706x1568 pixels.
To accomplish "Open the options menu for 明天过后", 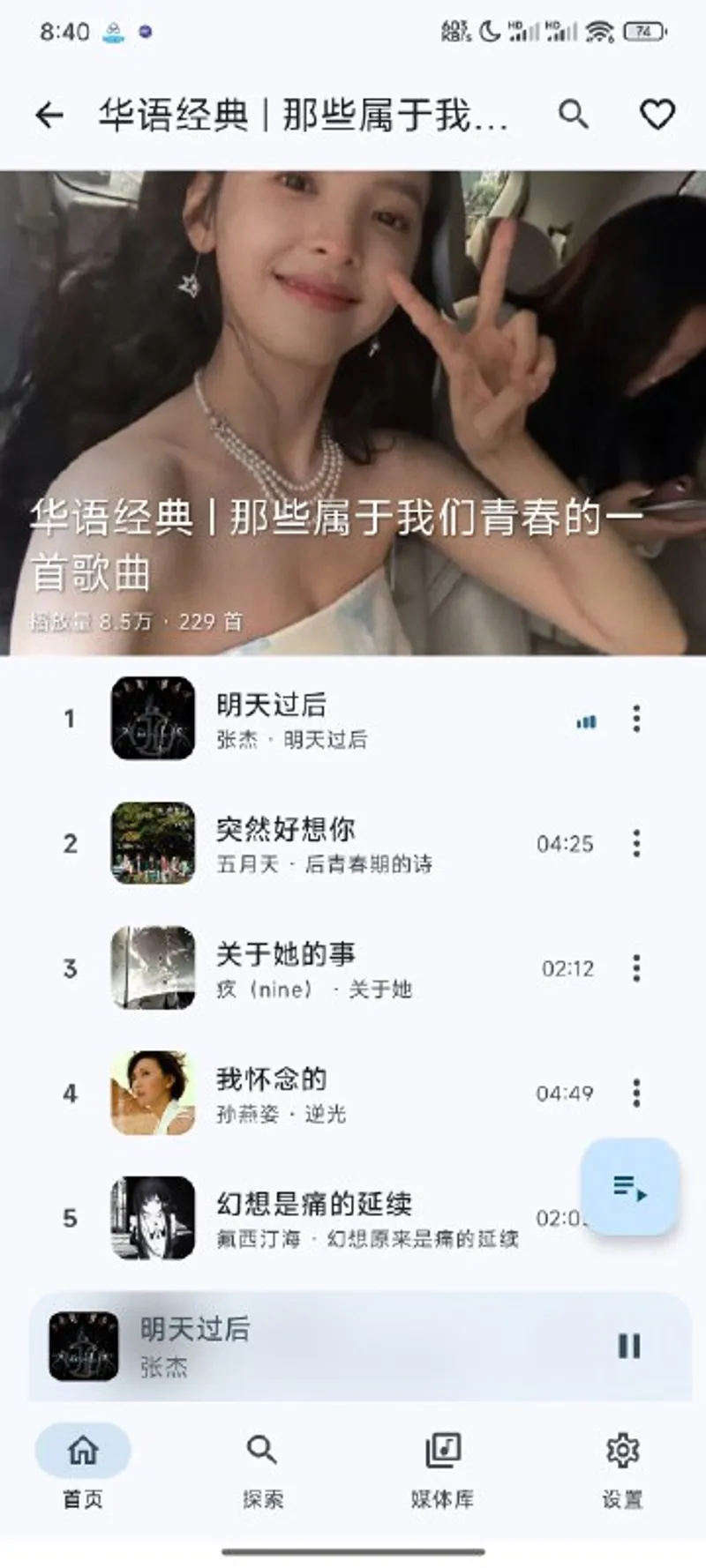I will coord(635,720).
